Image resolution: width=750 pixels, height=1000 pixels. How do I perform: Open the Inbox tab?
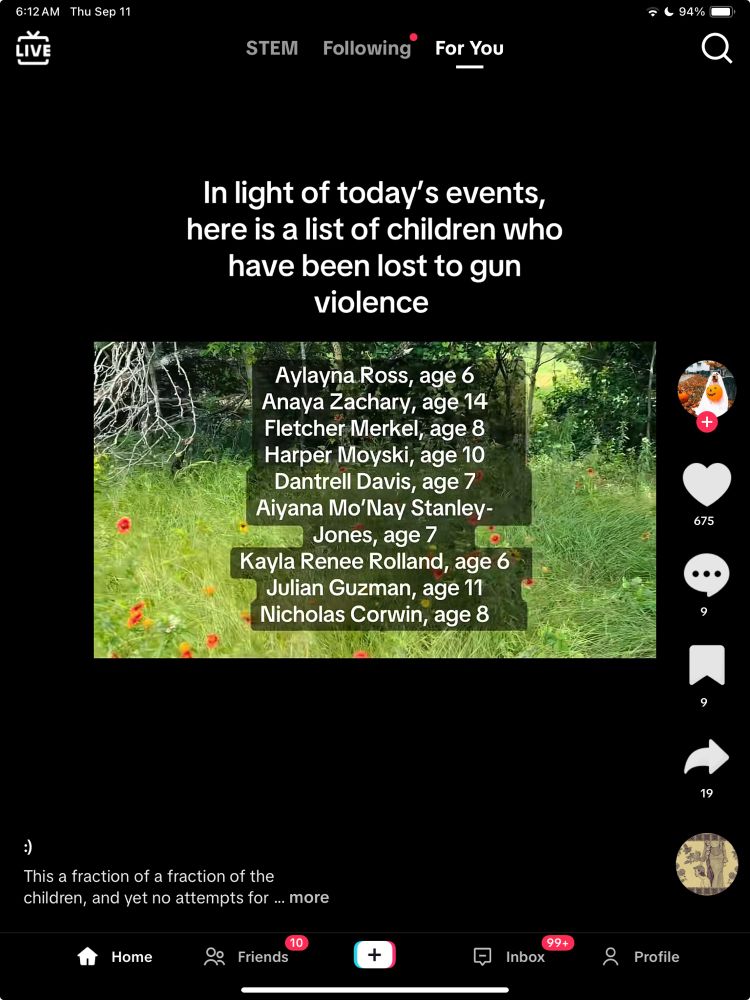(x=509, y=957)
